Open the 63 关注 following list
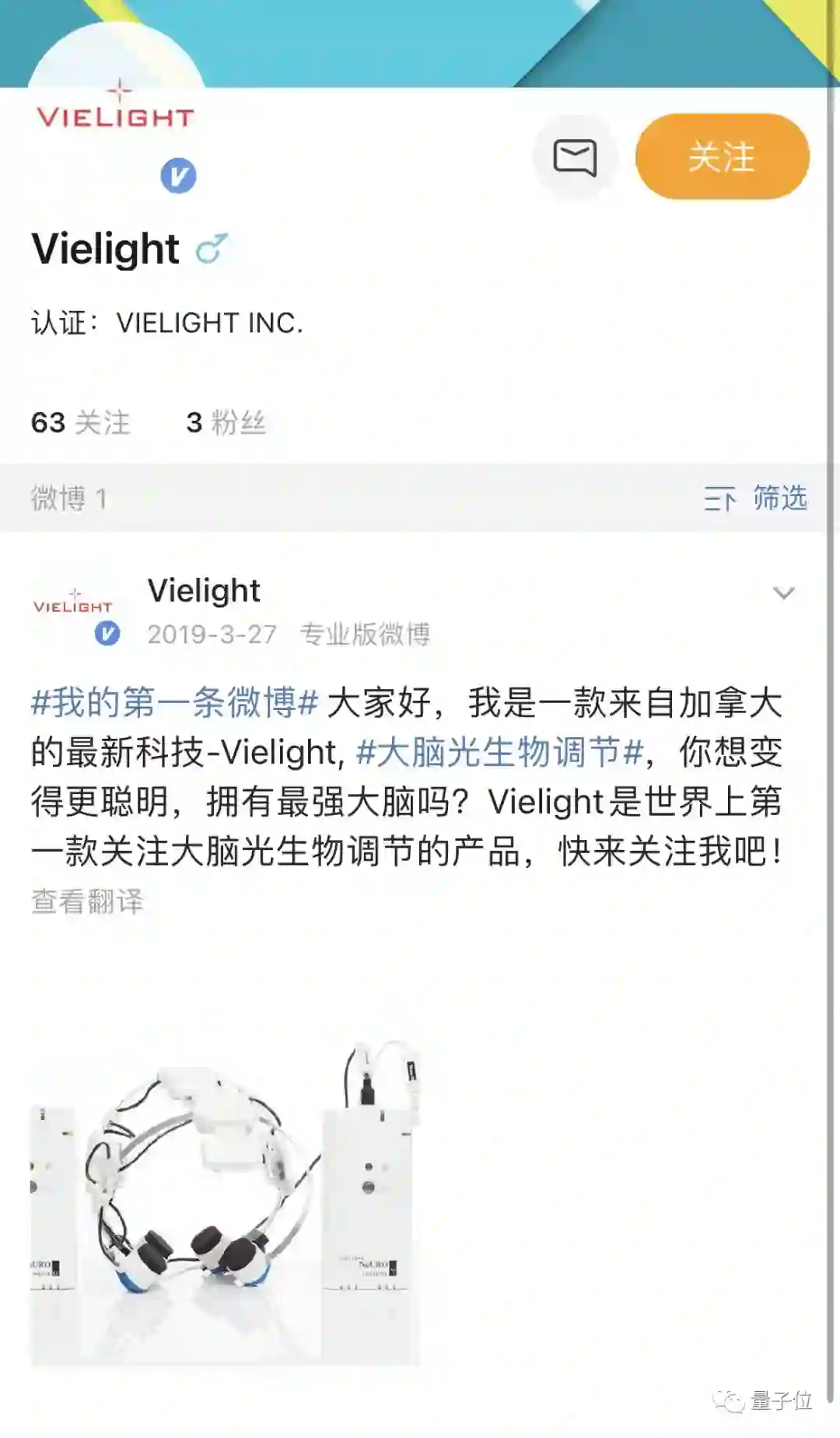 80,423
